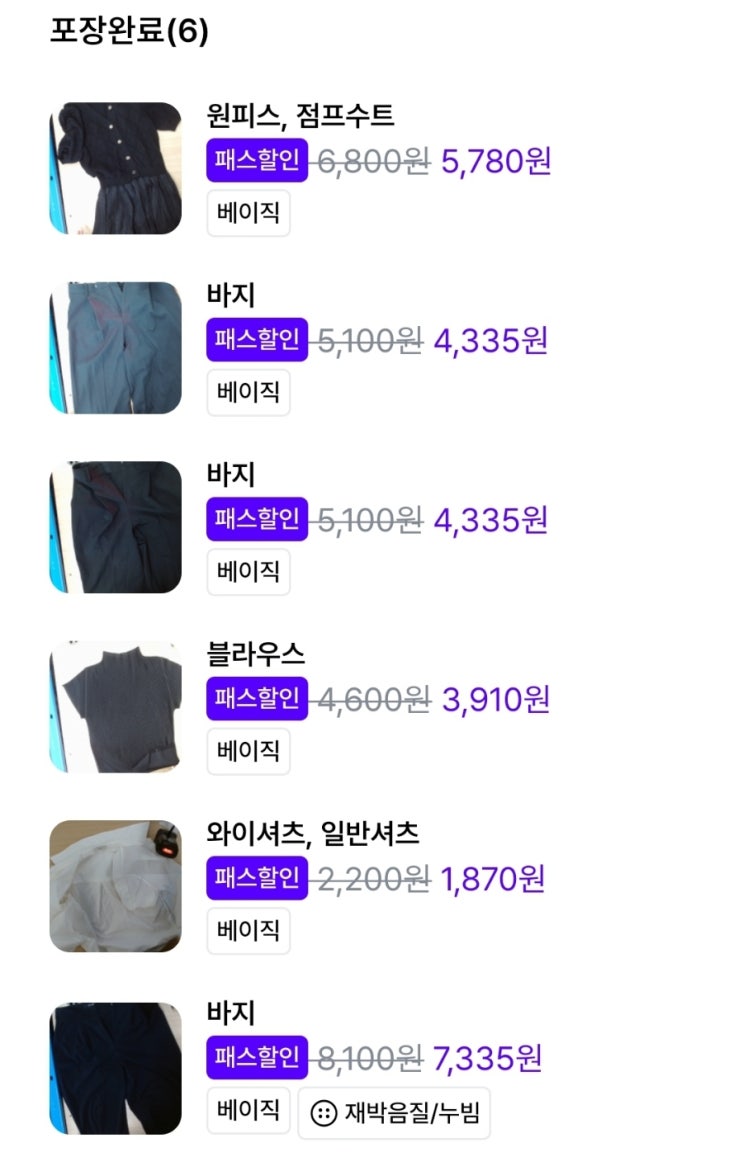View photo of 바지 priced 7,335원

point(115,1068)
